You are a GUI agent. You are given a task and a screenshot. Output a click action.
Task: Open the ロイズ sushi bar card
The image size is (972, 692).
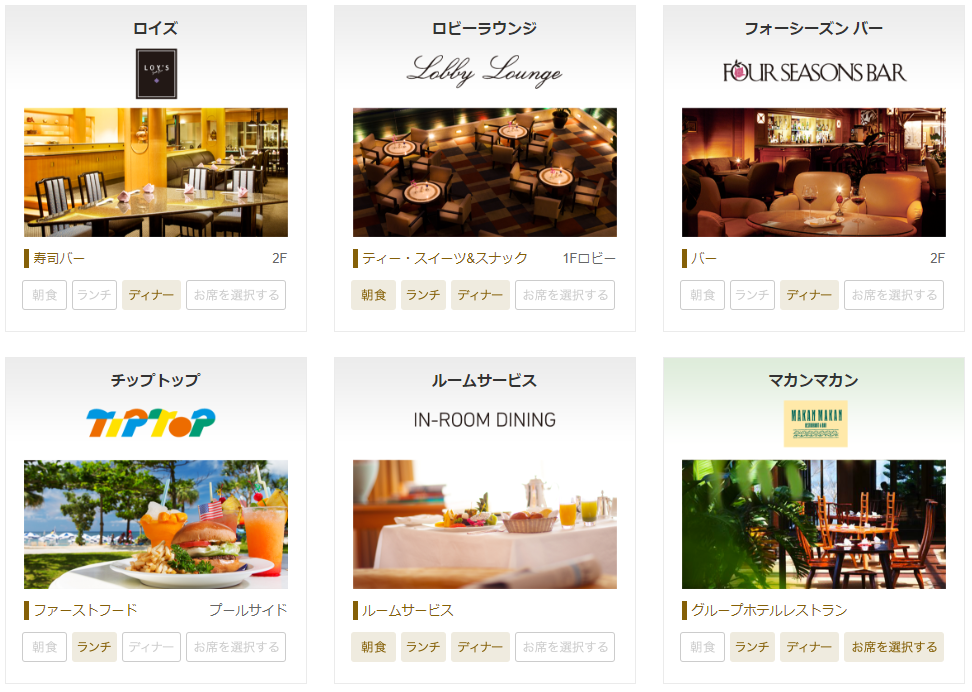tap(156, 172)
